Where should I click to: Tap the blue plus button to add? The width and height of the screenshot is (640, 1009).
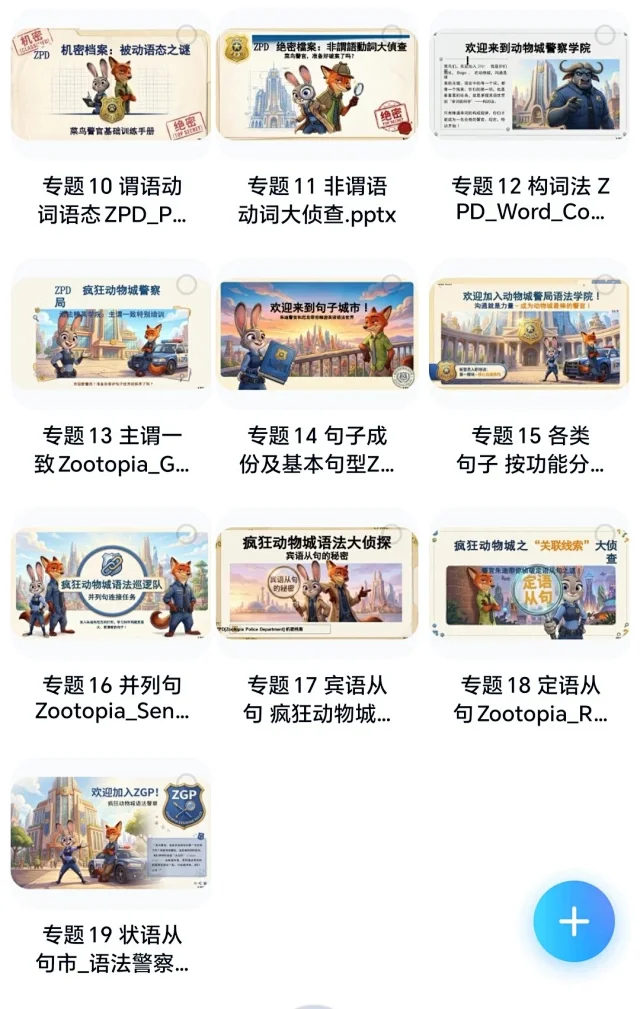coord(574,921)
